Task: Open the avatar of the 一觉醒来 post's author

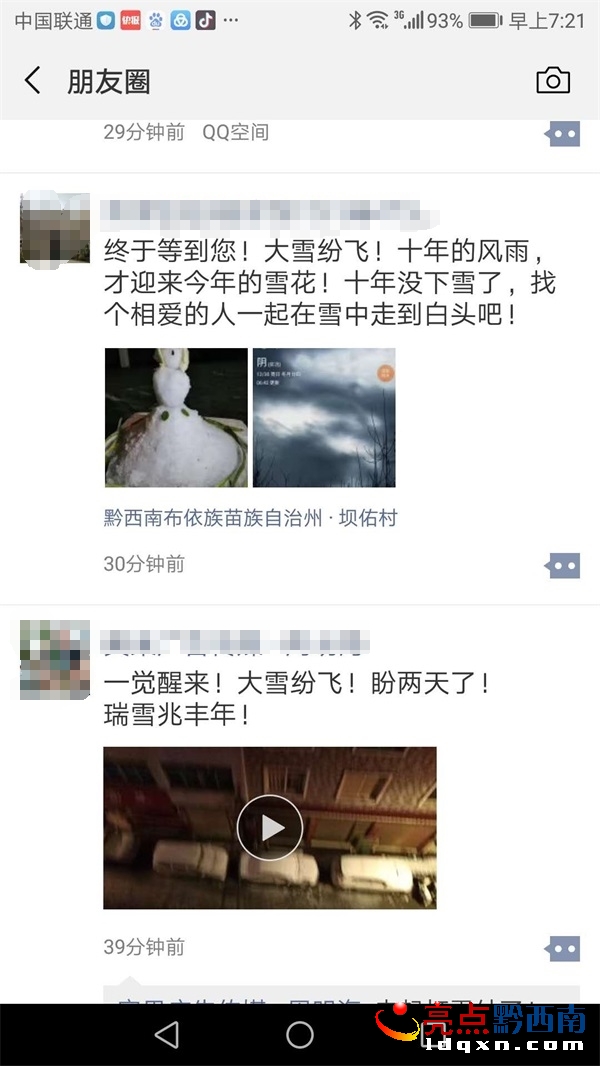Action: coord(54,659)
